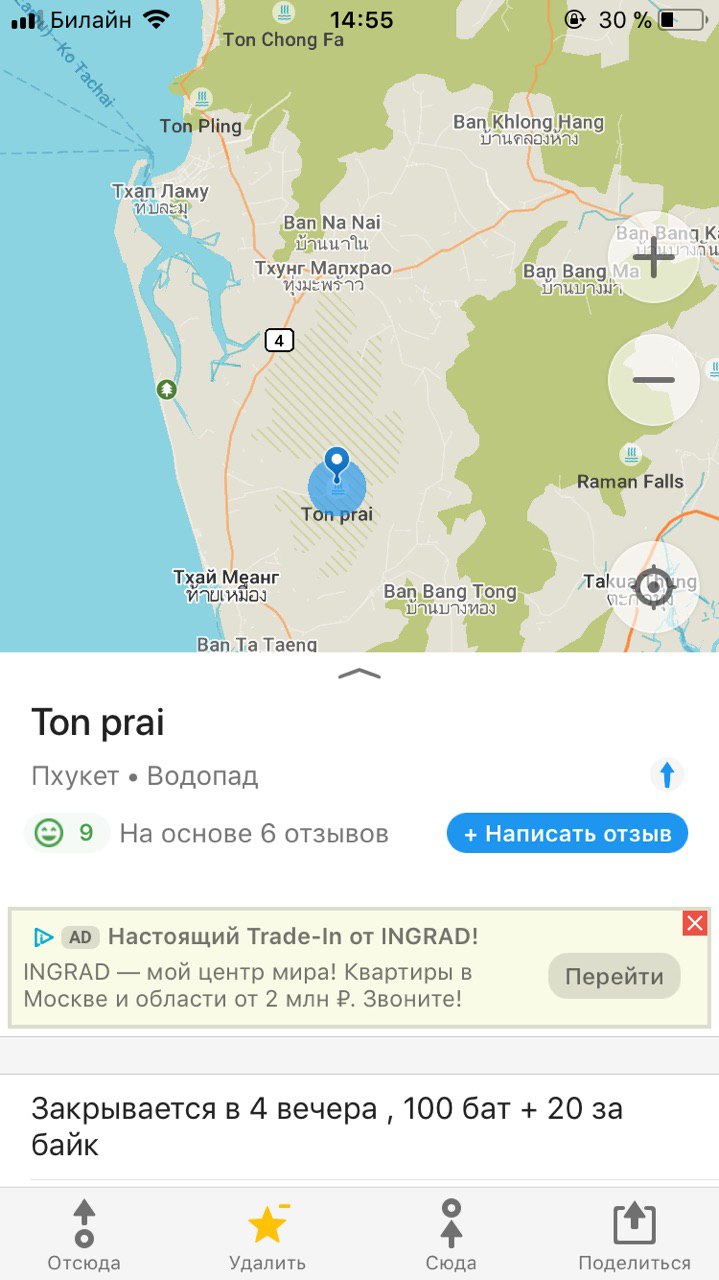Route from here using Отсюда
This screenshot has height=1280, width=719.
(84, 1234)
